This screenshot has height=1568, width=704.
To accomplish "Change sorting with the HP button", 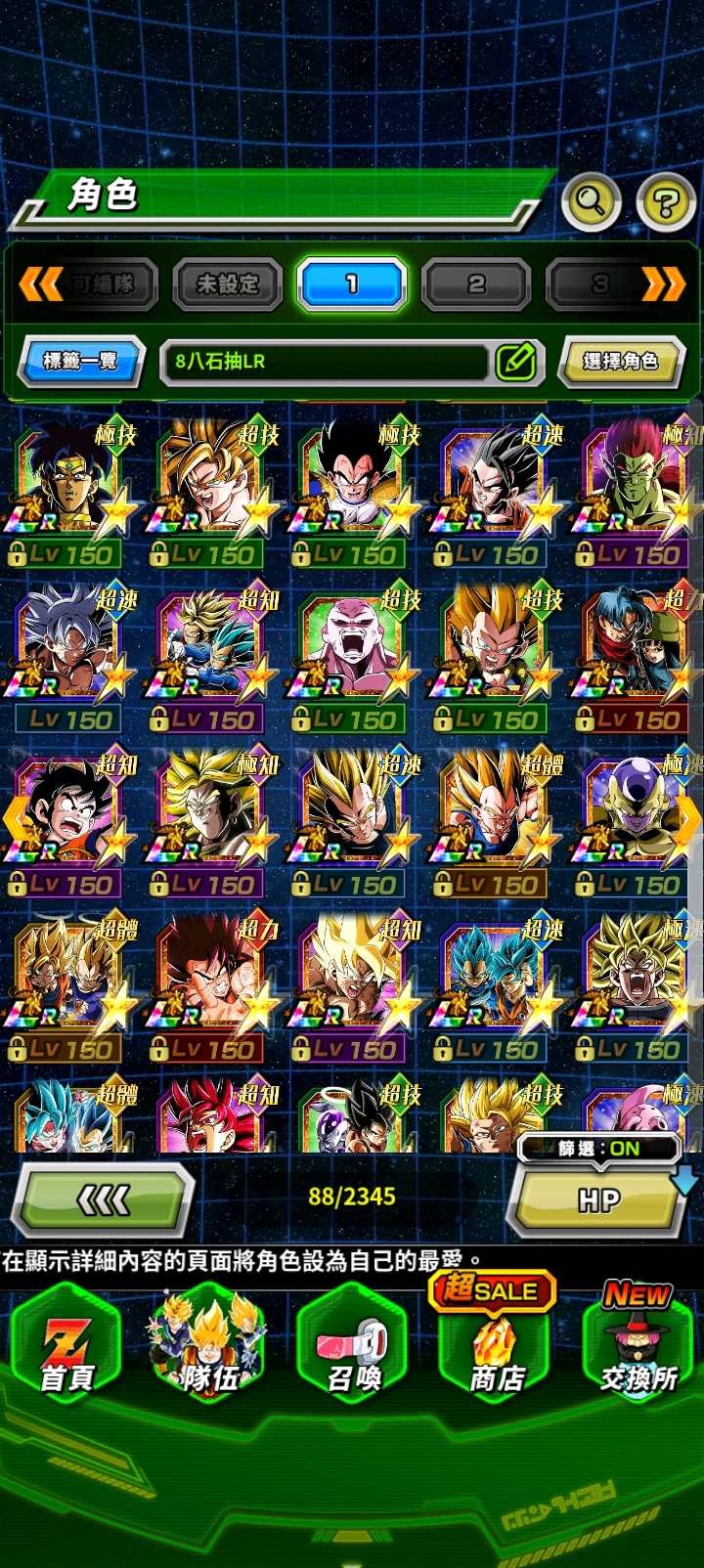I will point(598,1200).
